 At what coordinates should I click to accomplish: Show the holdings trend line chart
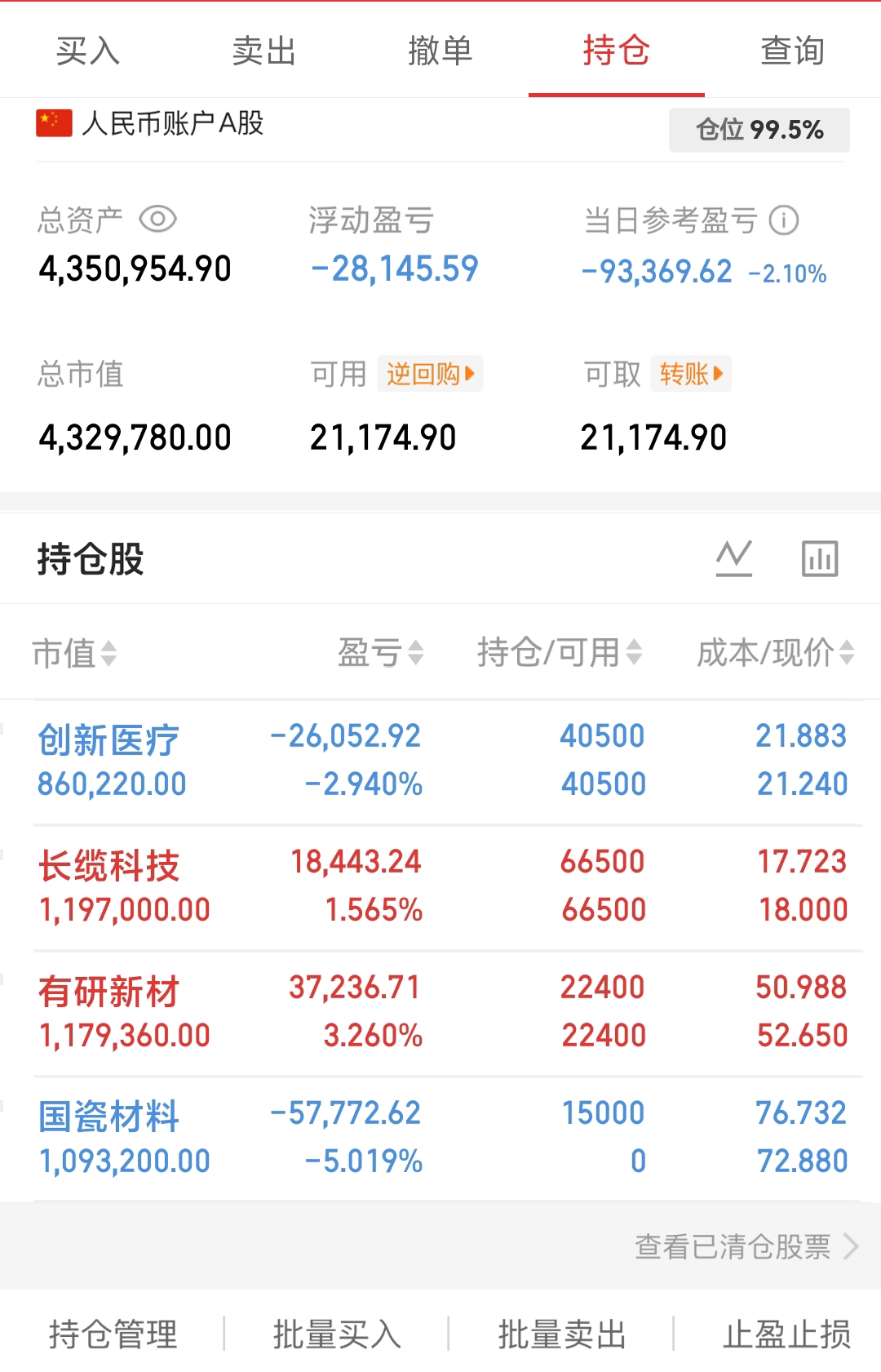(734, 558)
